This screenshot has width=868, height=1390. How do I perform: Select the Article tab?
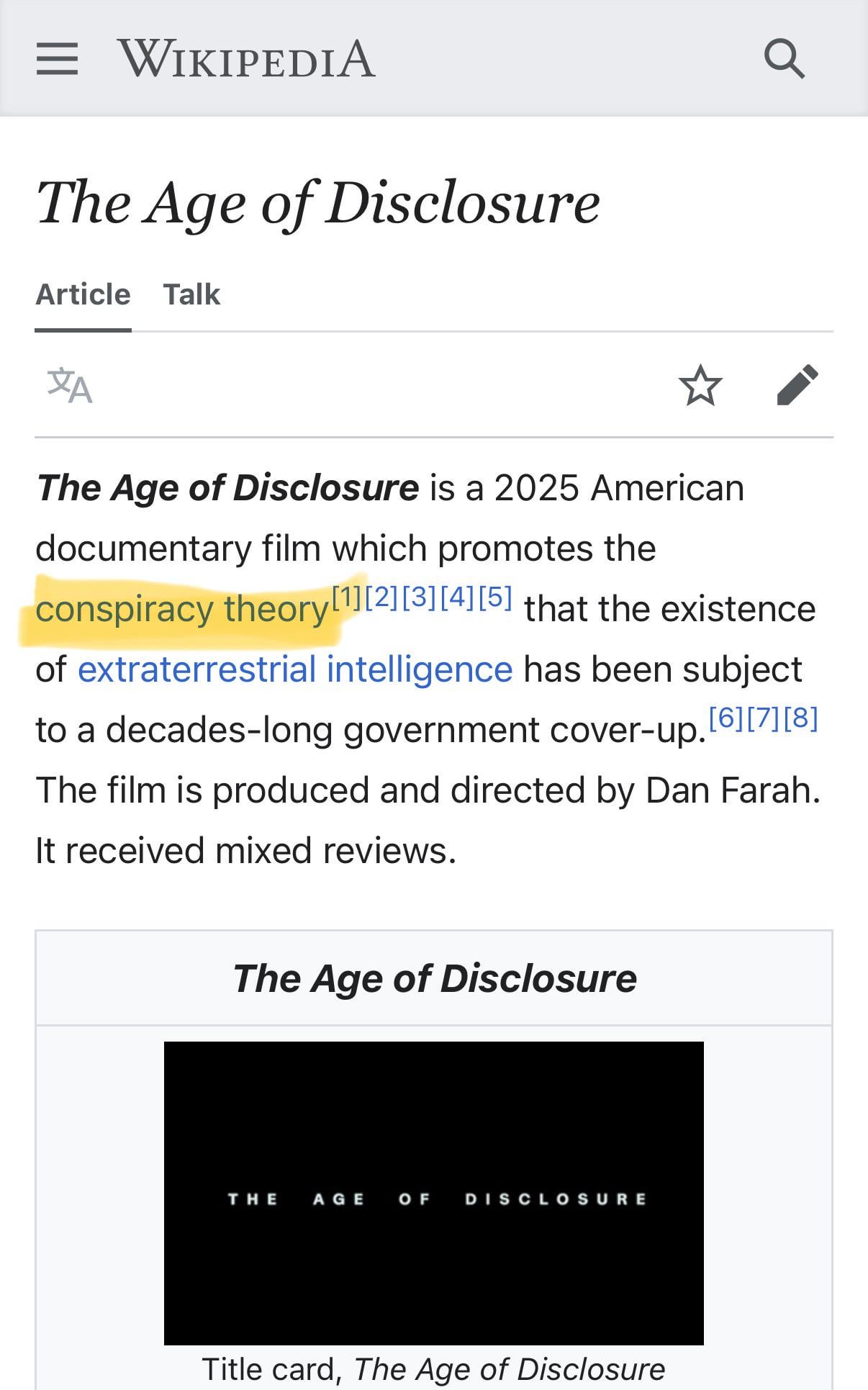tap(83, 294)
